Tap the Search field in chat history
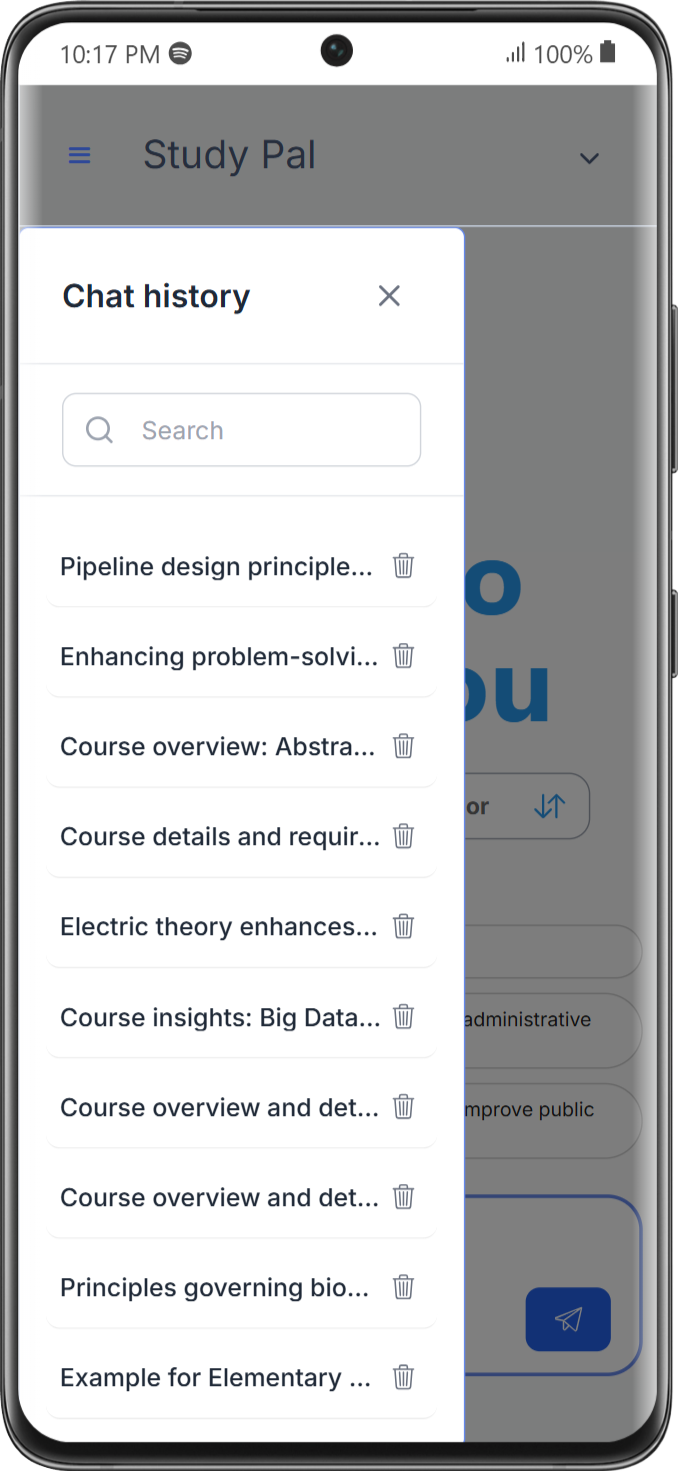Screen dimensions: 678x1471 [x=241, y=430]
